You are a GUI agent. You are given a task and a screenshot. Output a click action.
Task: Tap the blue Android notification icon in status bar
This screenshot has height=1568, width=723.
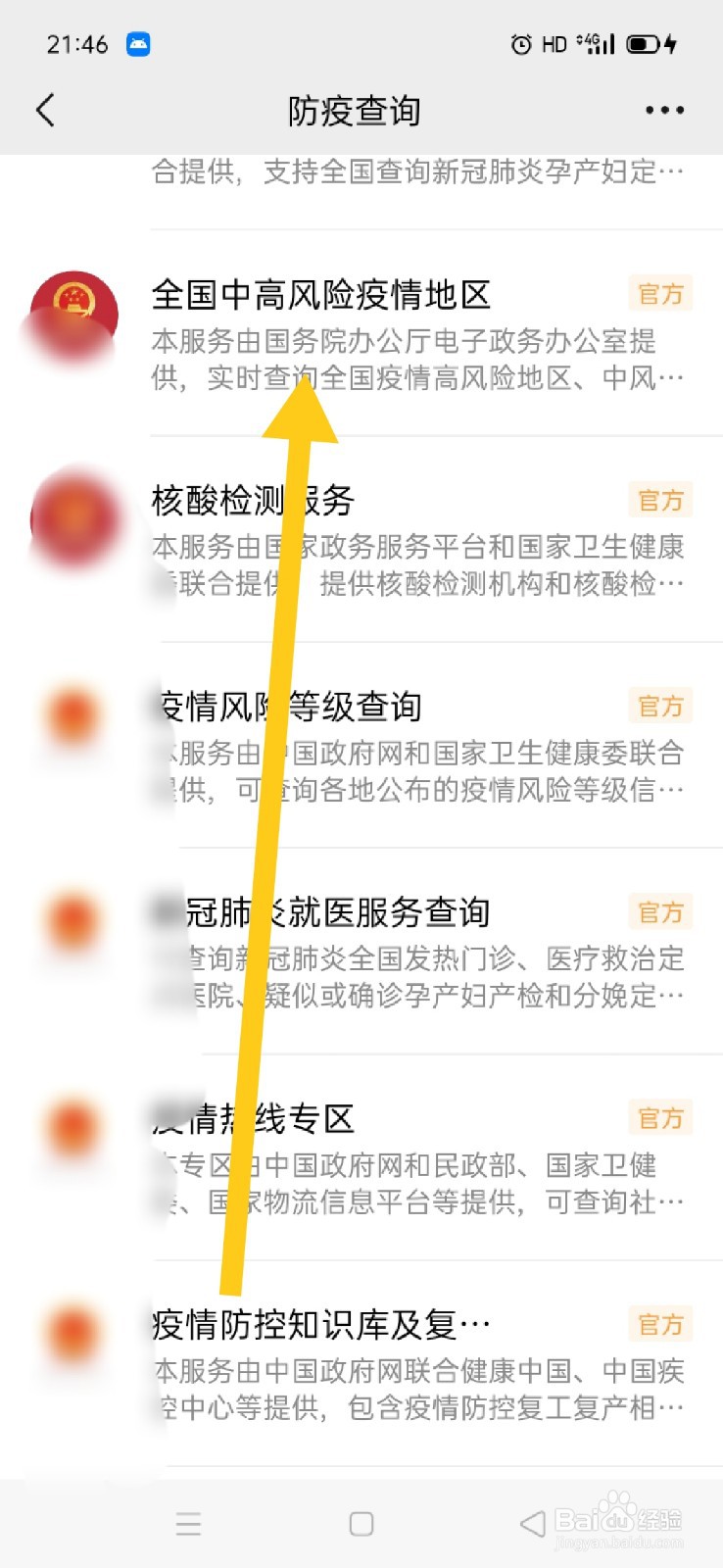tap(137, 43)
